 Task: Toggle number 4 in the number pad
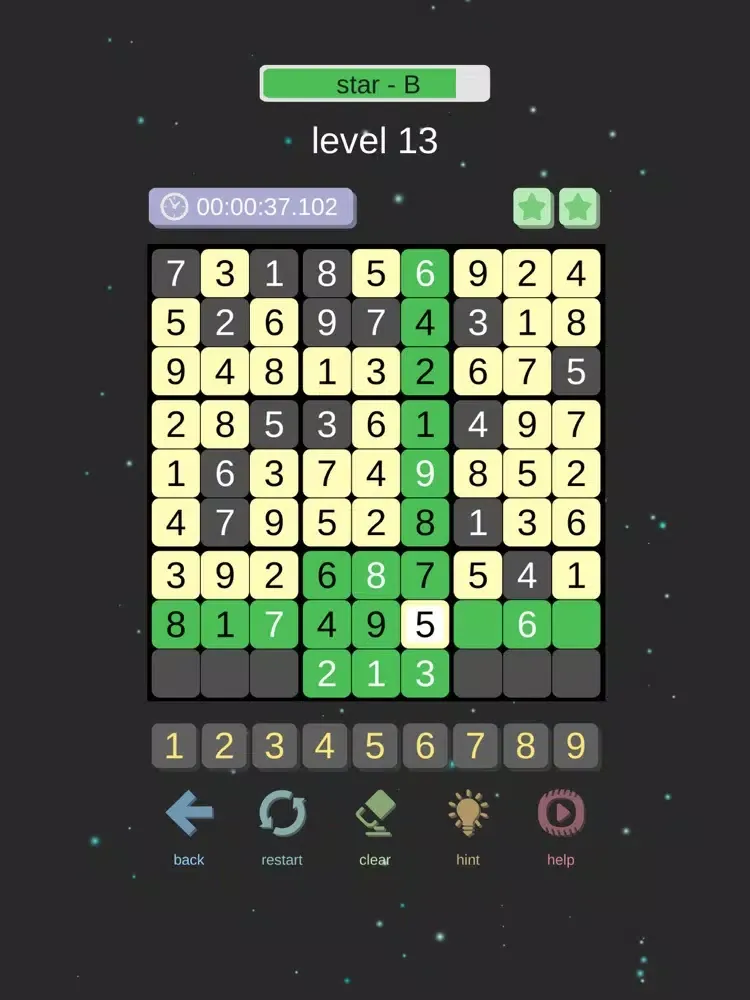324,745
